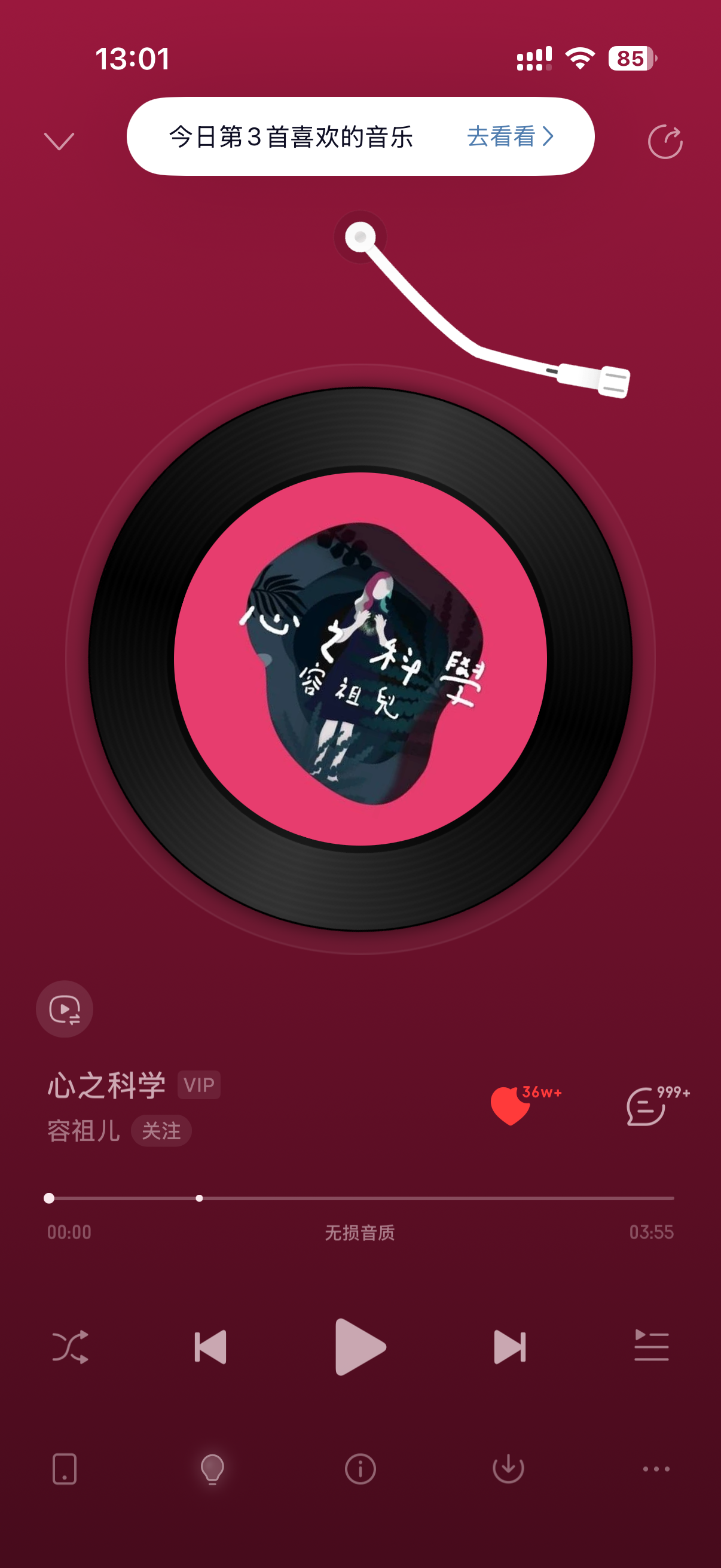Share this song
The height and width of the screenshot is (1568, 721).
tap(664, 142)
